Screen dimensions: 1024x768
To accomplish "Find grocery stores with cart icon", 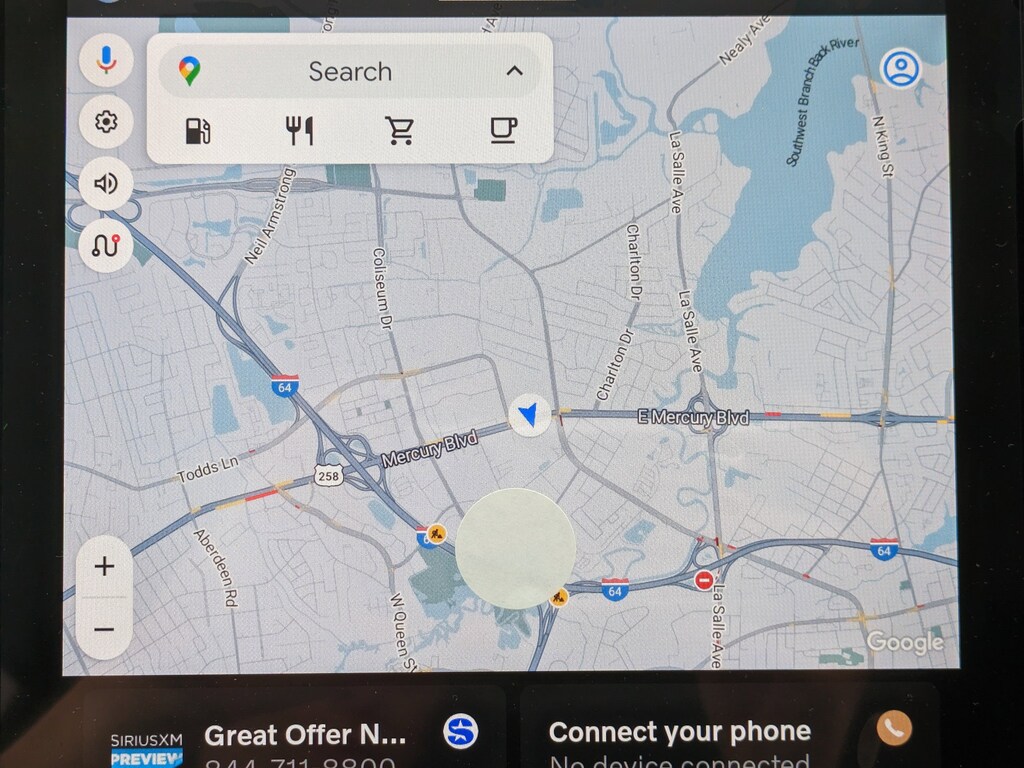I will [x=400, y=131].
